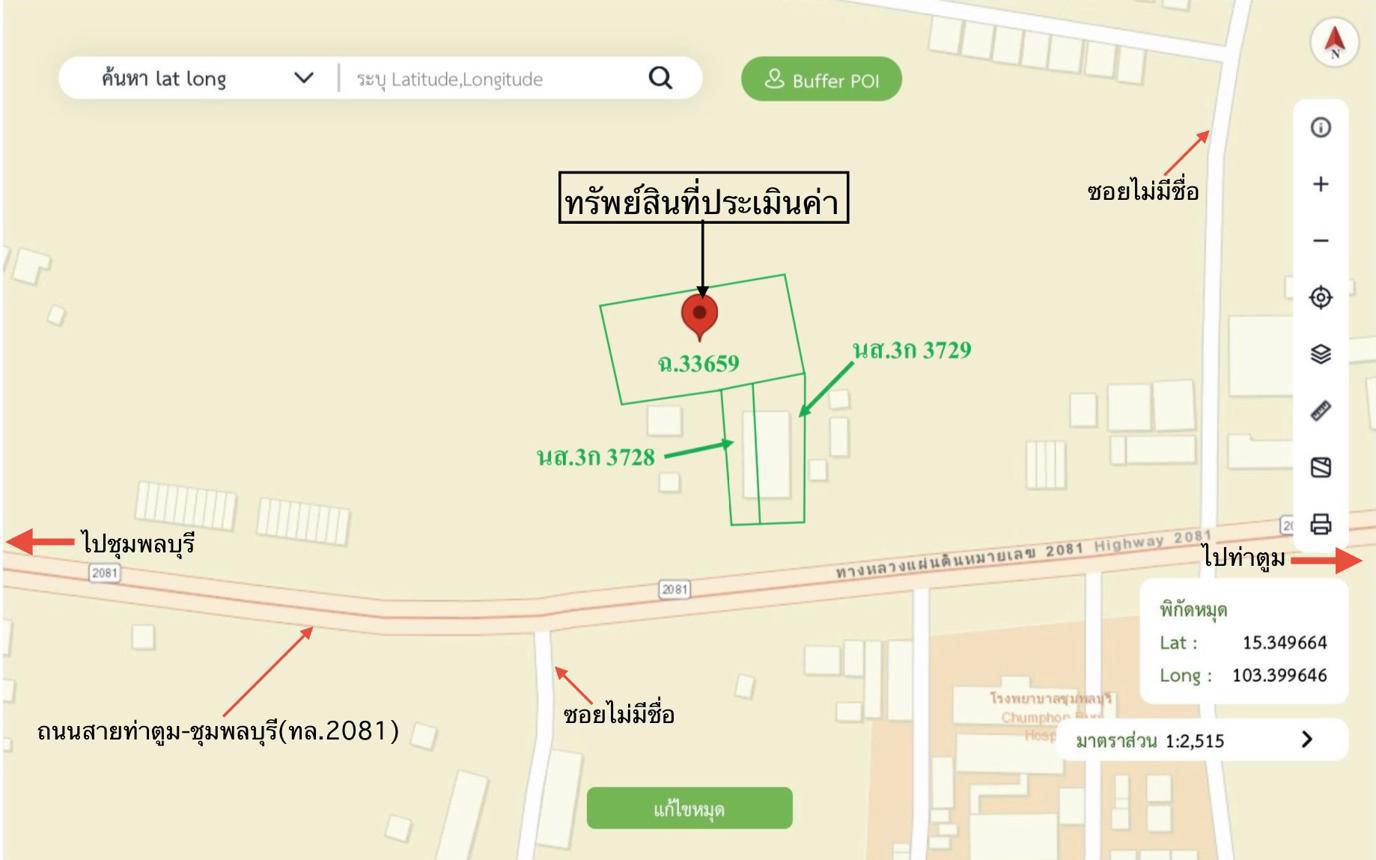Tap the red location pin marker
This screenshot has width=1376, height=860.
pos(700,314)
